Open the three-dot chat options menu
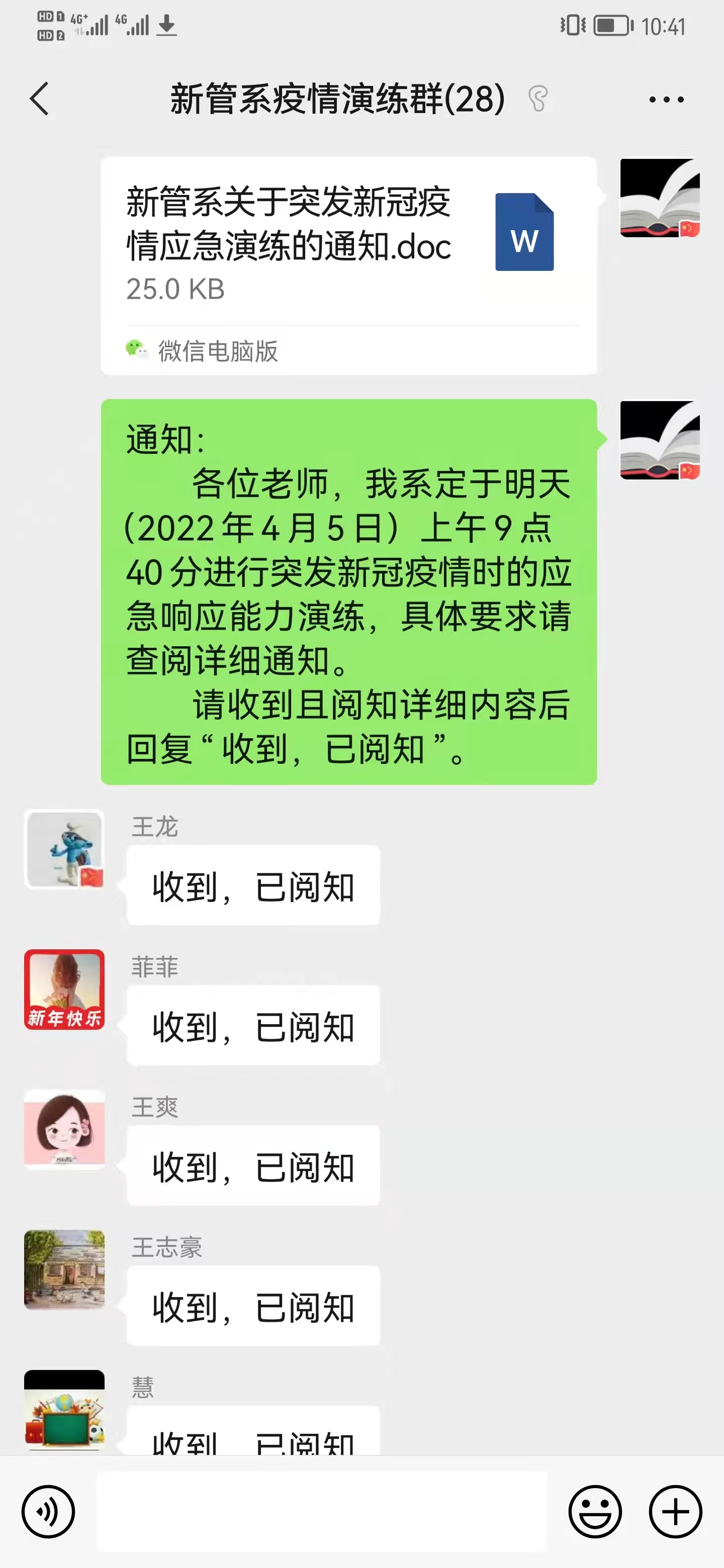724x1568 pixels. pos(666,99)
